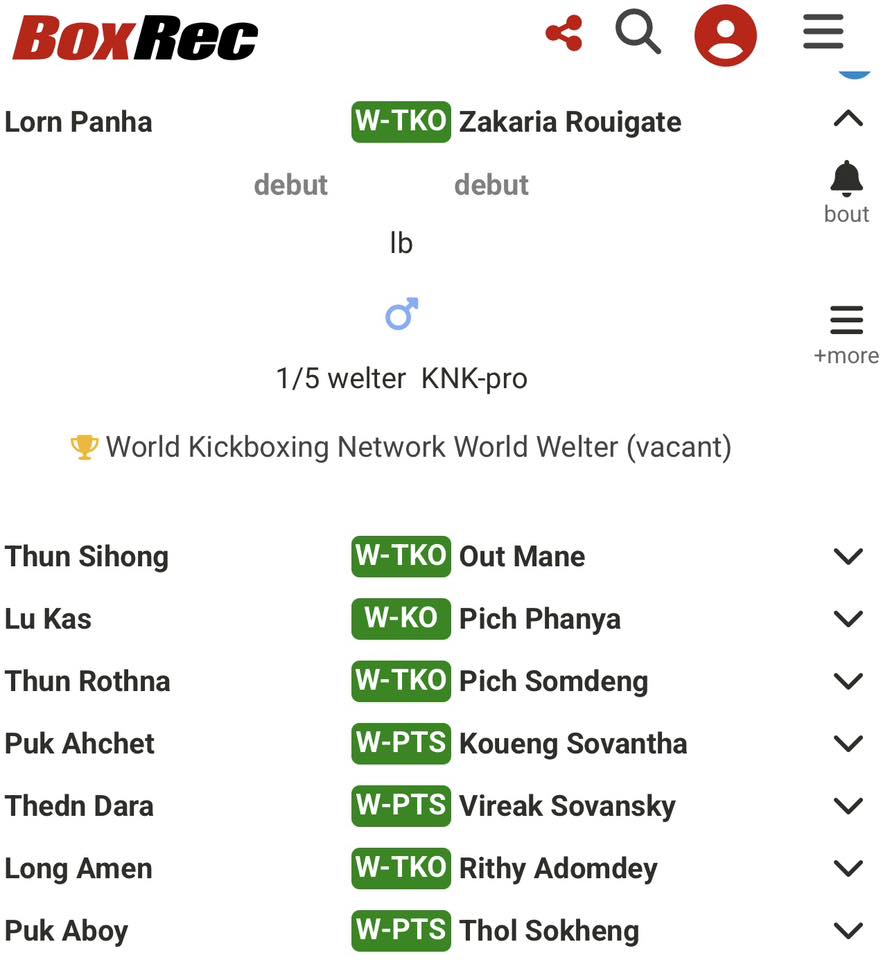Open Rithy Adomdey's boxer profile
Image resolution: width=890 pixels, height=960 pixels.
[558, 869]
